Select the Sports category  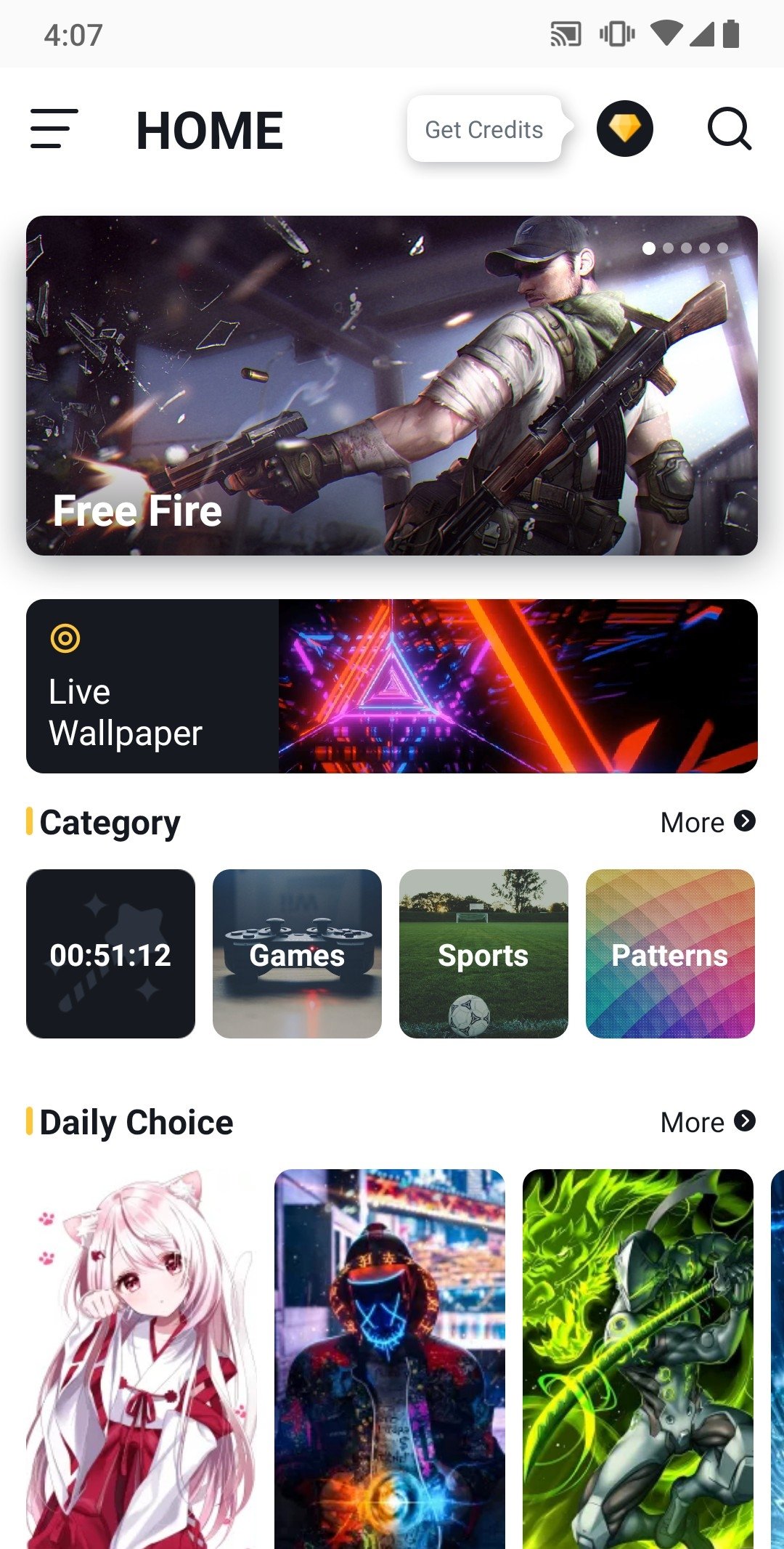click(483, 954)
